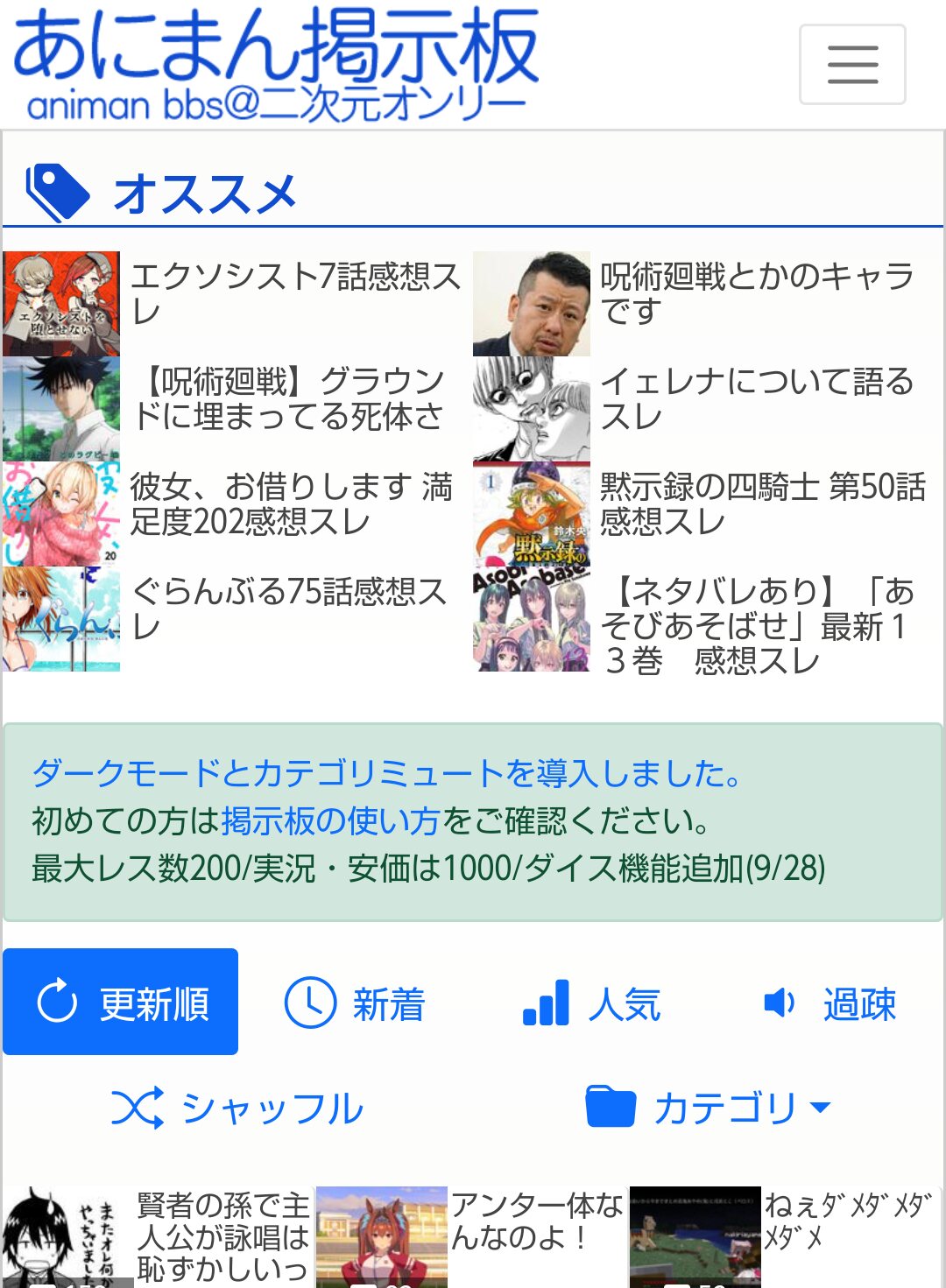Open 【呪術廻戦】グラウンドに埋まってる死体さ thread
This screenshot has width=946, height=1288.
(x=289, y=399)
